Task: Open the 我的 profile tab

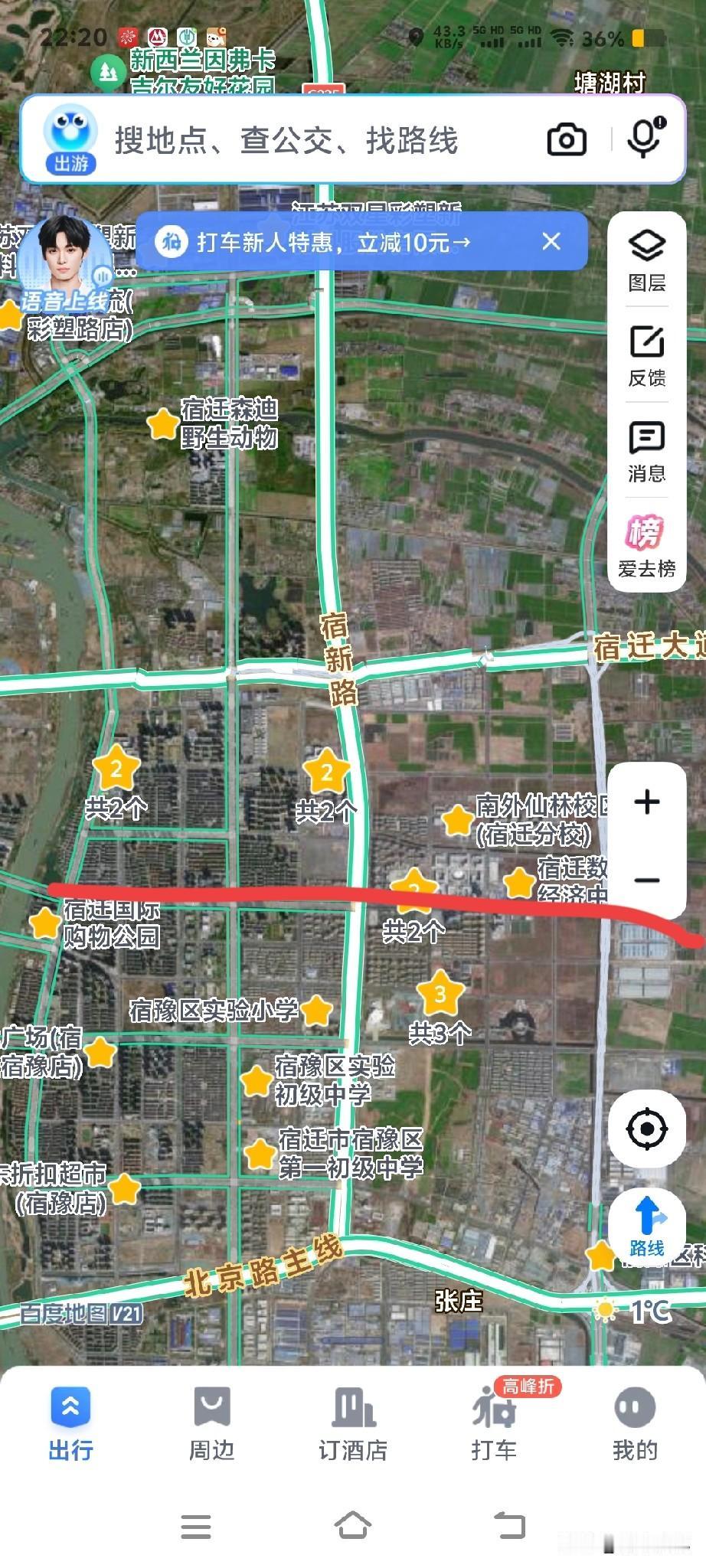Action: point(635,1424)
